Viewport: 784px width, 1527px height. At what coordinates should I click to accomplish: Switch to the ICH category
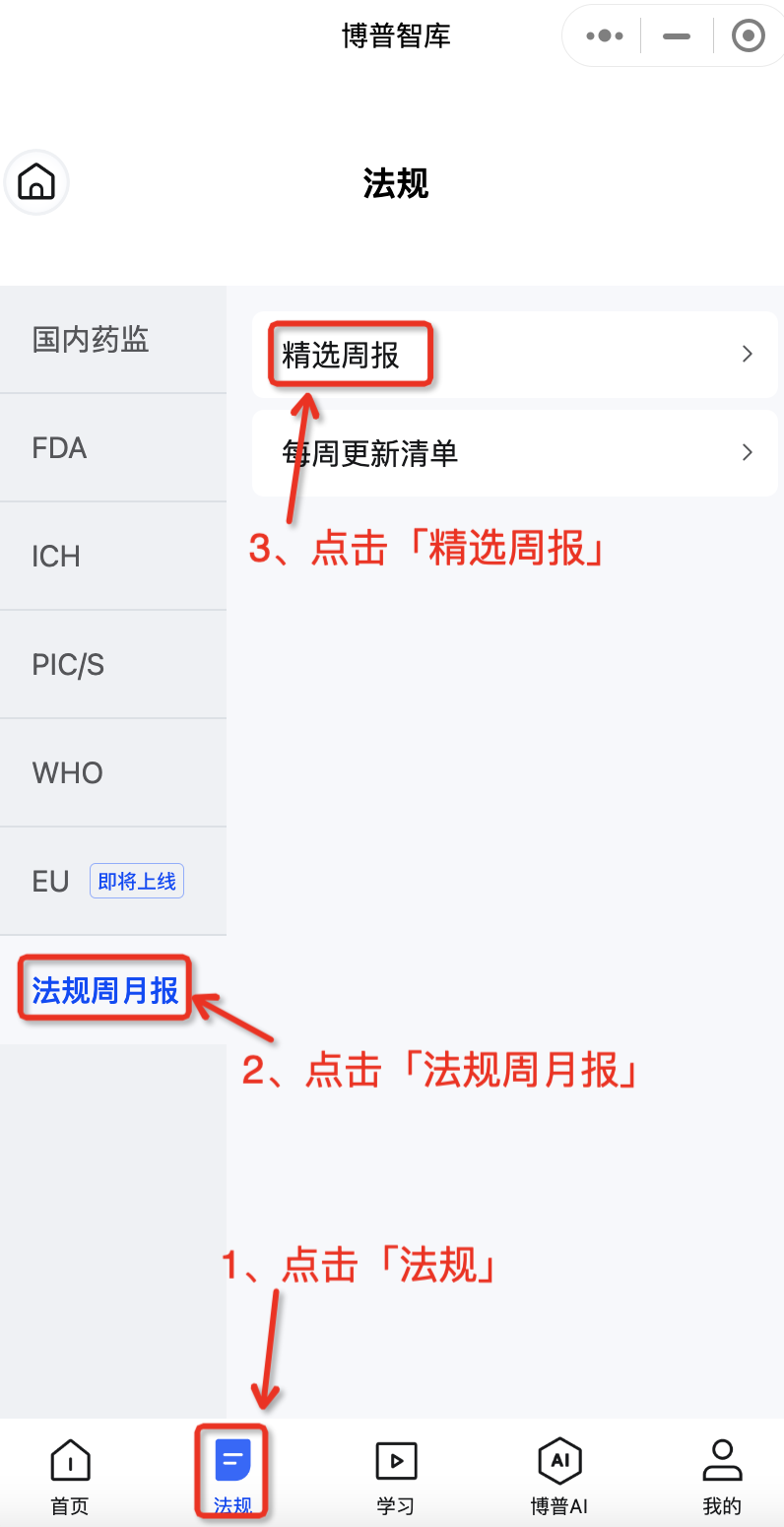(x=56, y=557)
